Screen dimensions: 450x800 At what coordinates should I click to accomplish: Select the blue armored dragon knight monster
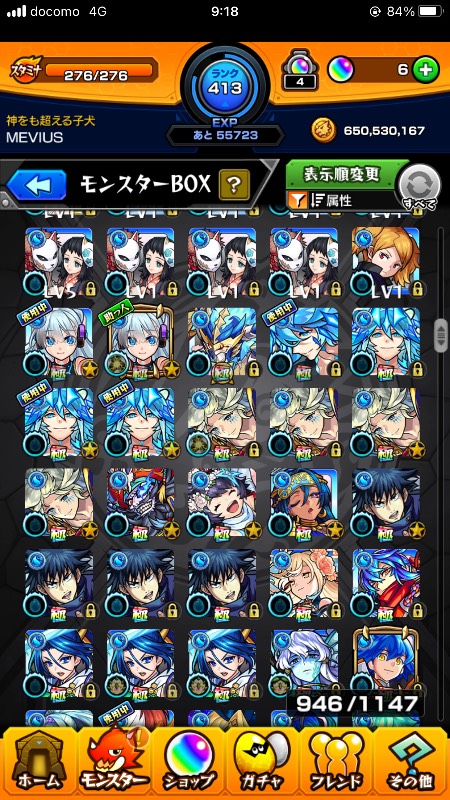coord(222,343)
